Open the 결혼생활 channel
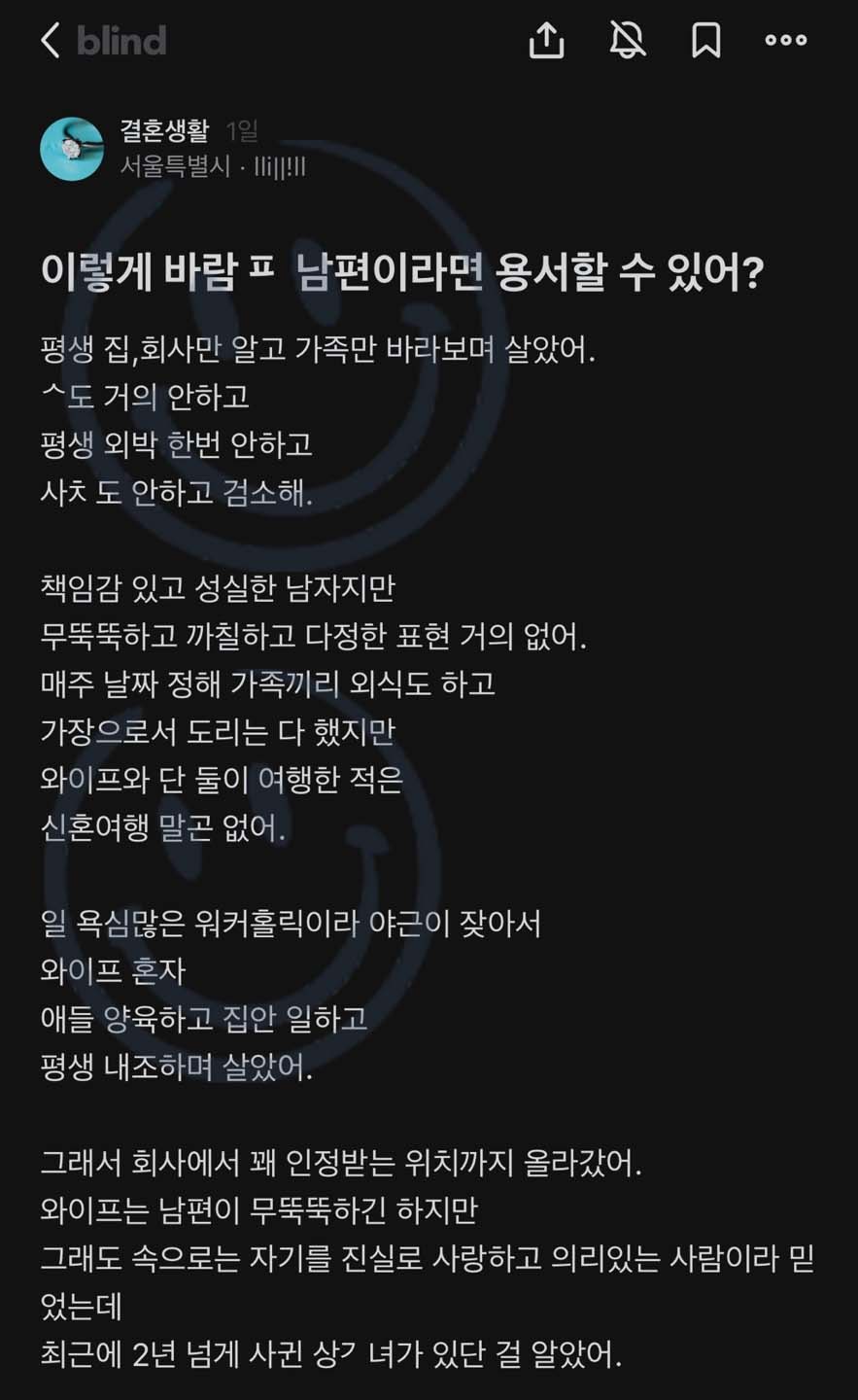Viewport: 858px width, 1400px height. point(164,130)
